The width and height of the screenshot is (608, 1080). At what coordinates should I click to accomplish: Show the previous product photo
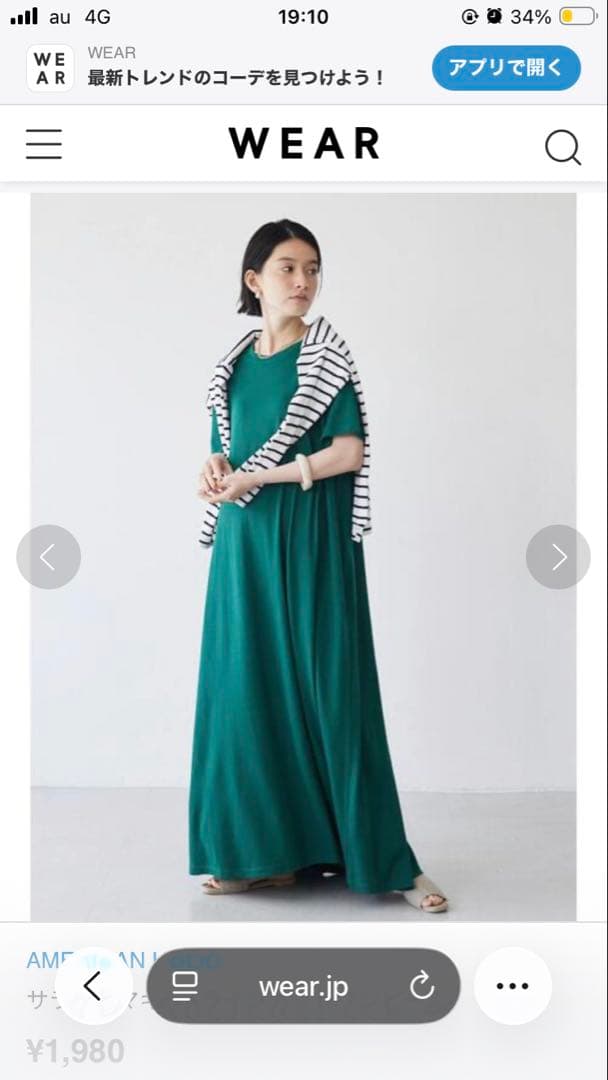click(x=48, y=557)
